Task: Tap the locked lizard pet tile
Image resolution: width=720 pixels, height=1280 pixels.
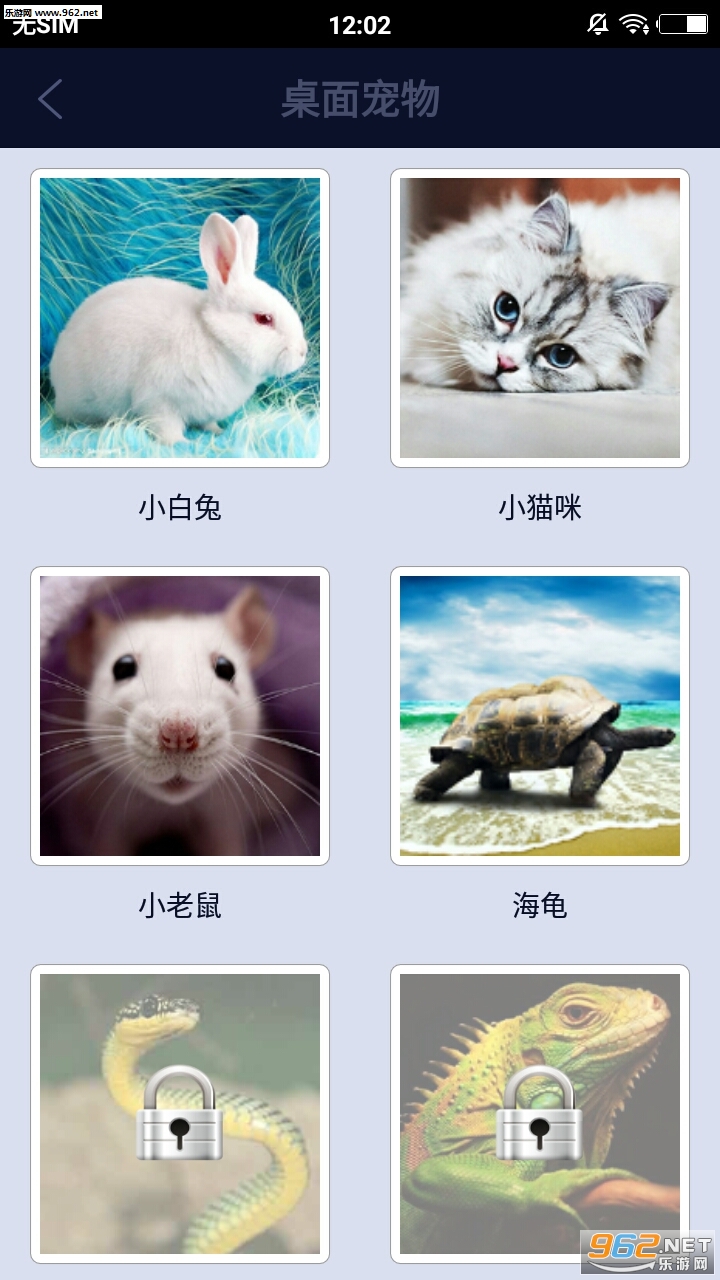Action: [540, 1114]
